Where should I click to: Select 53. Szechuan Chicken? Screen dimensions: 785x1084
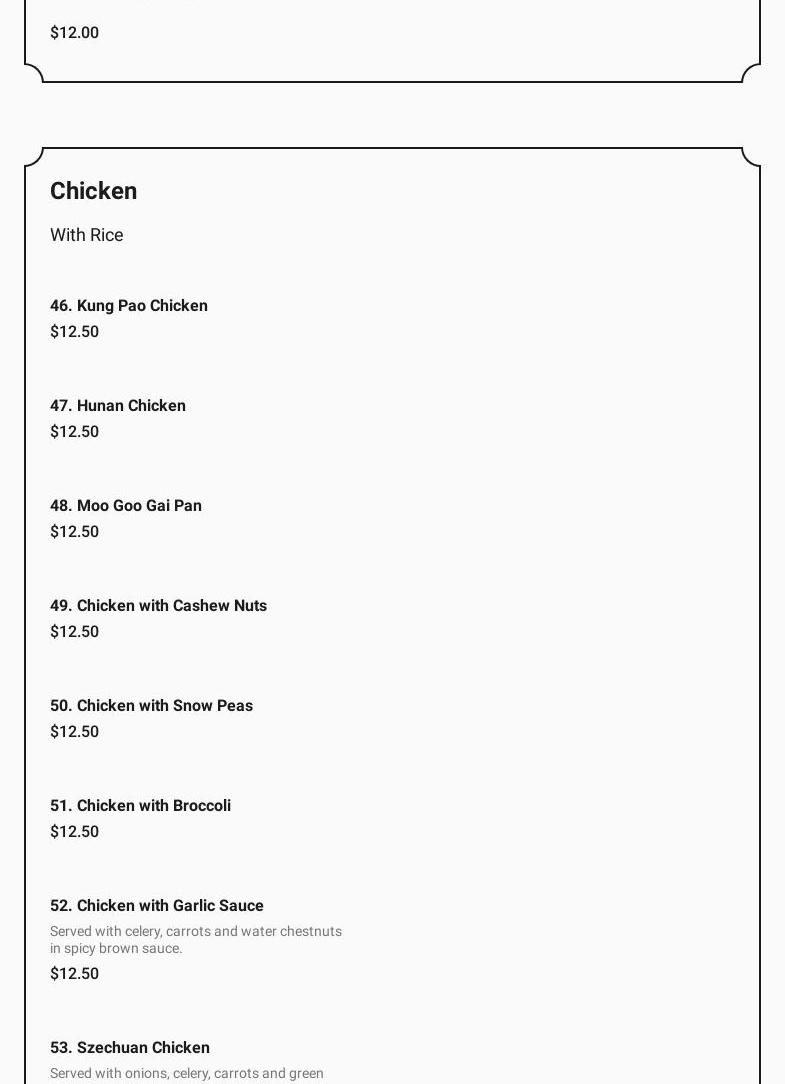pos(130,1048)
